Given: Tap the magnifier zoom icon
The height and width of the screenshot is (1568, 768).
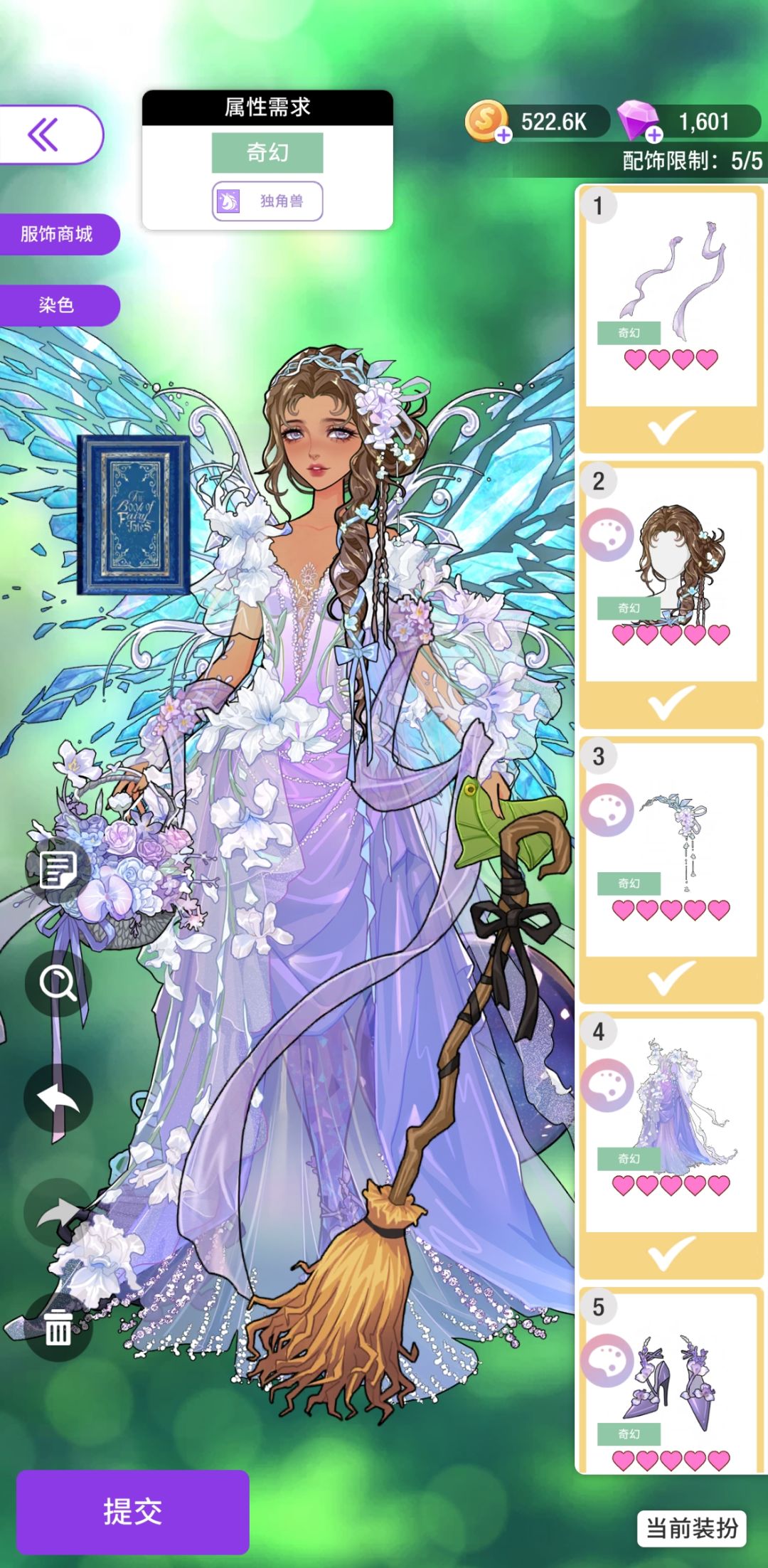Looking at the screenshot, I should click(58, 983).
